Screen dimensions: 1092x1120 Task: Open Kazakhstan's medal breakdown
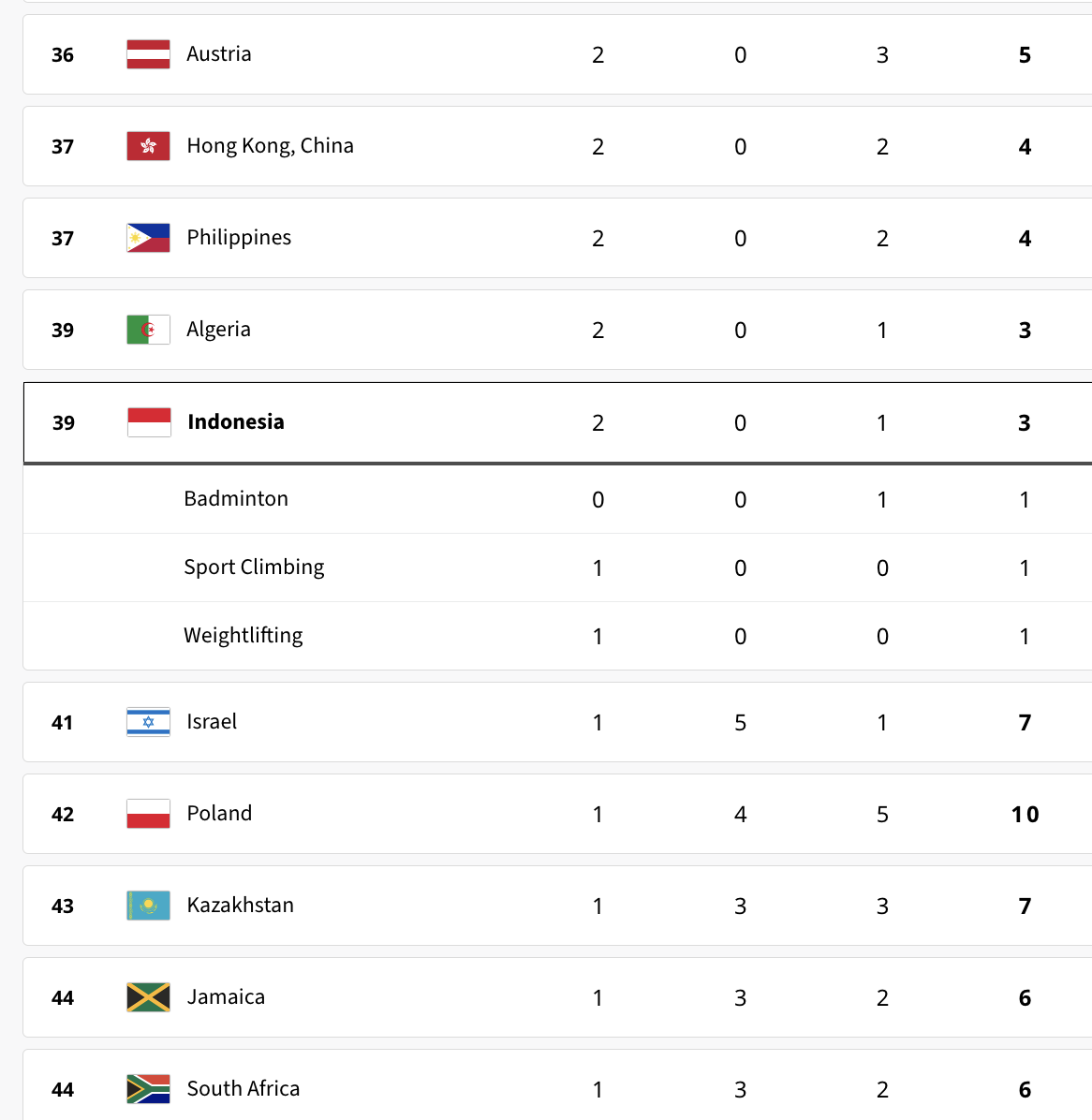(x=557, y=906)
